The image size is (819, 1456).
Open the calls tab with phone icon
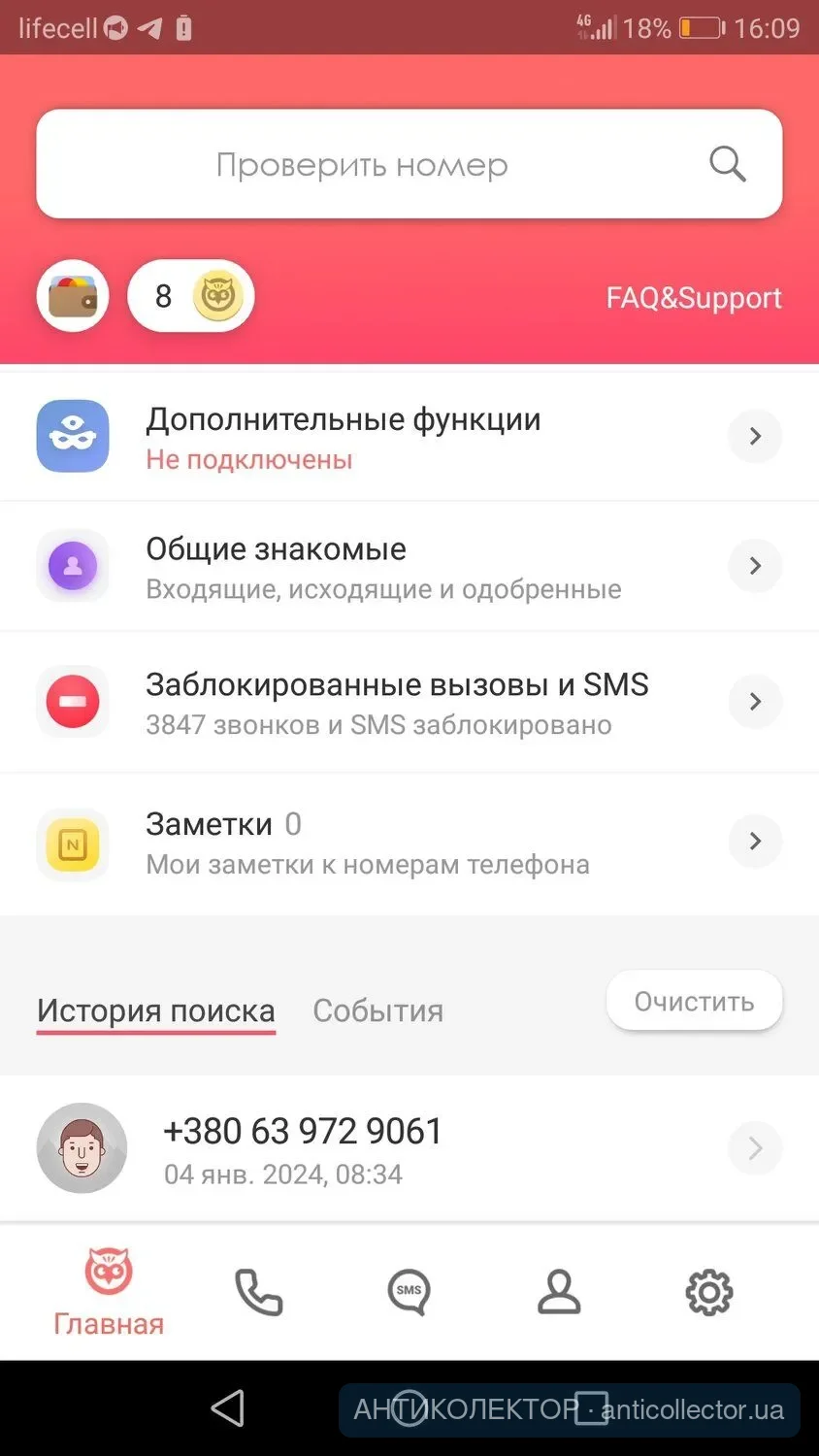[258, 1293]
